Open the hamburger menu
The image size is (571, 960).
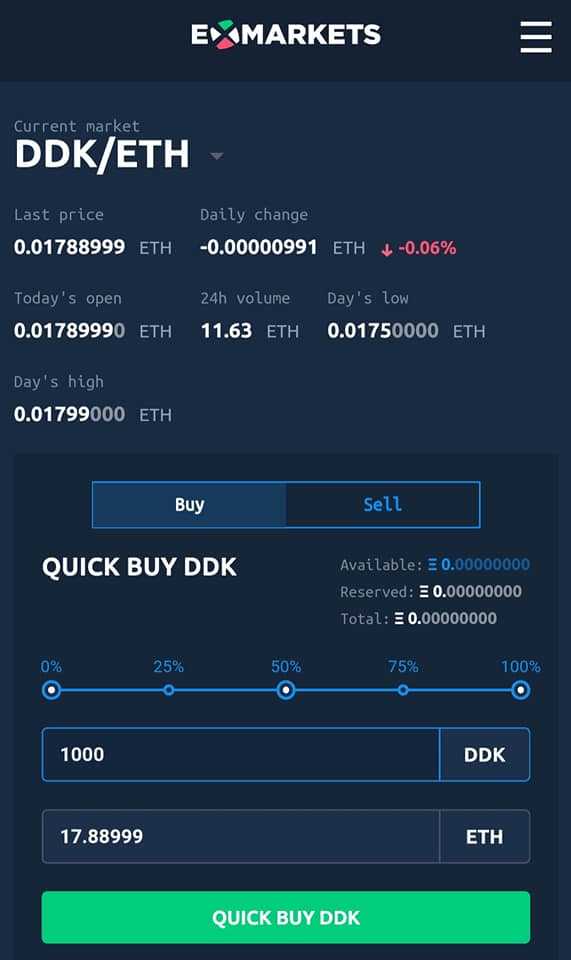536,37
